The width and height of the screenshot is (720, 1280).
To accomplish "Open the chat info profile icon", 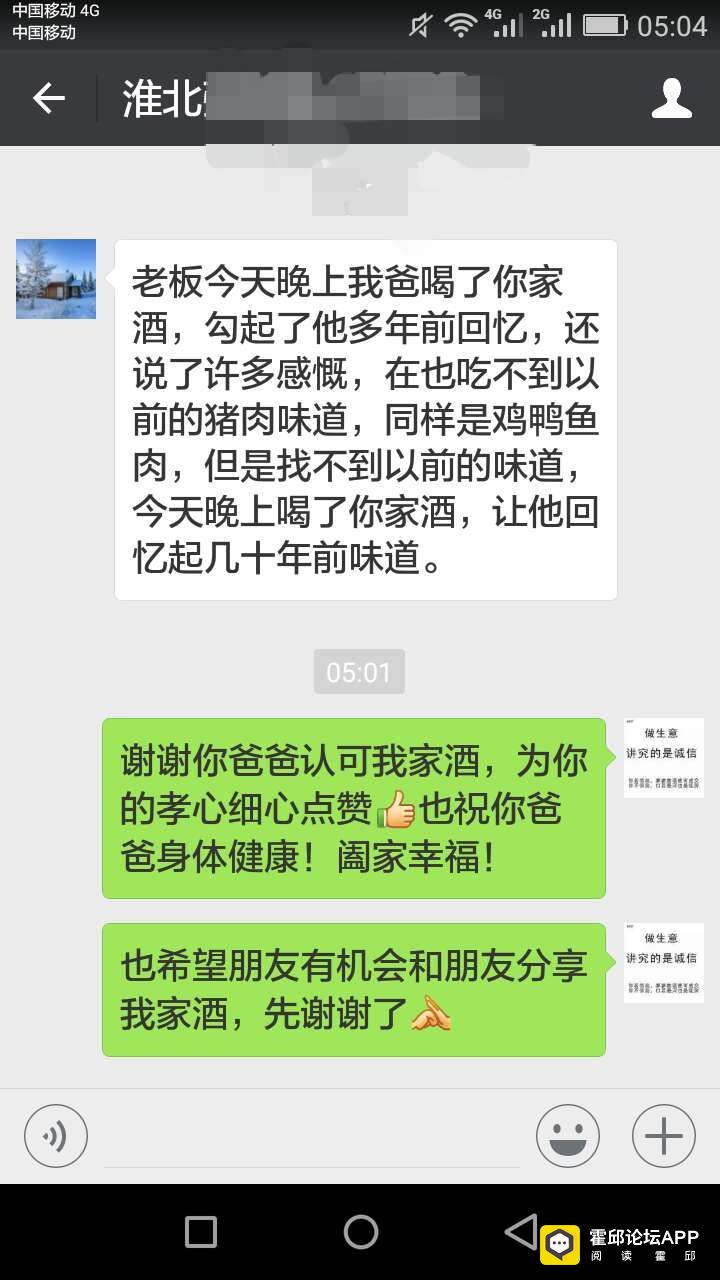I will pos(671,98).
